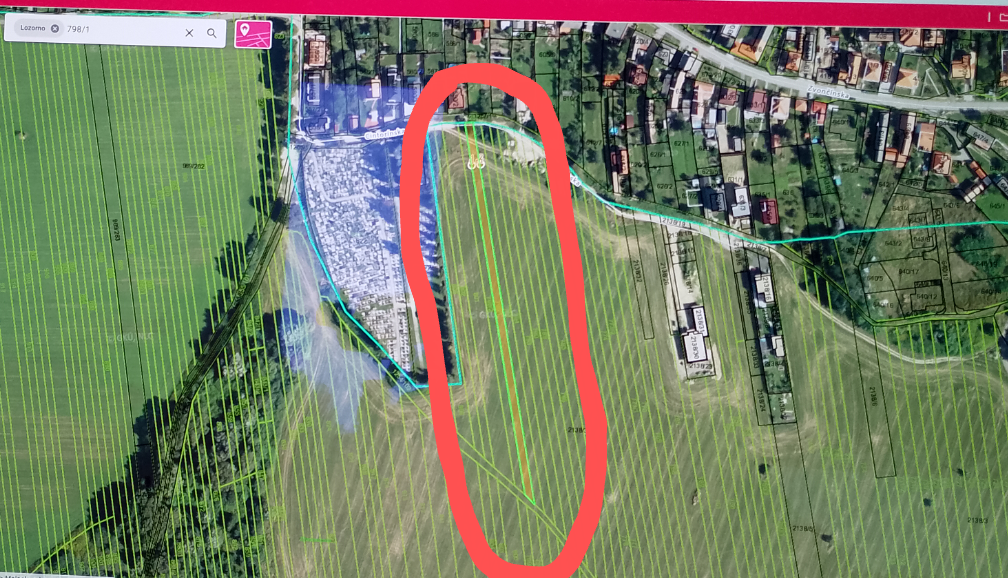Open the pink parcel map button
Screen dimensions: 1008x578
coord(252,34)
